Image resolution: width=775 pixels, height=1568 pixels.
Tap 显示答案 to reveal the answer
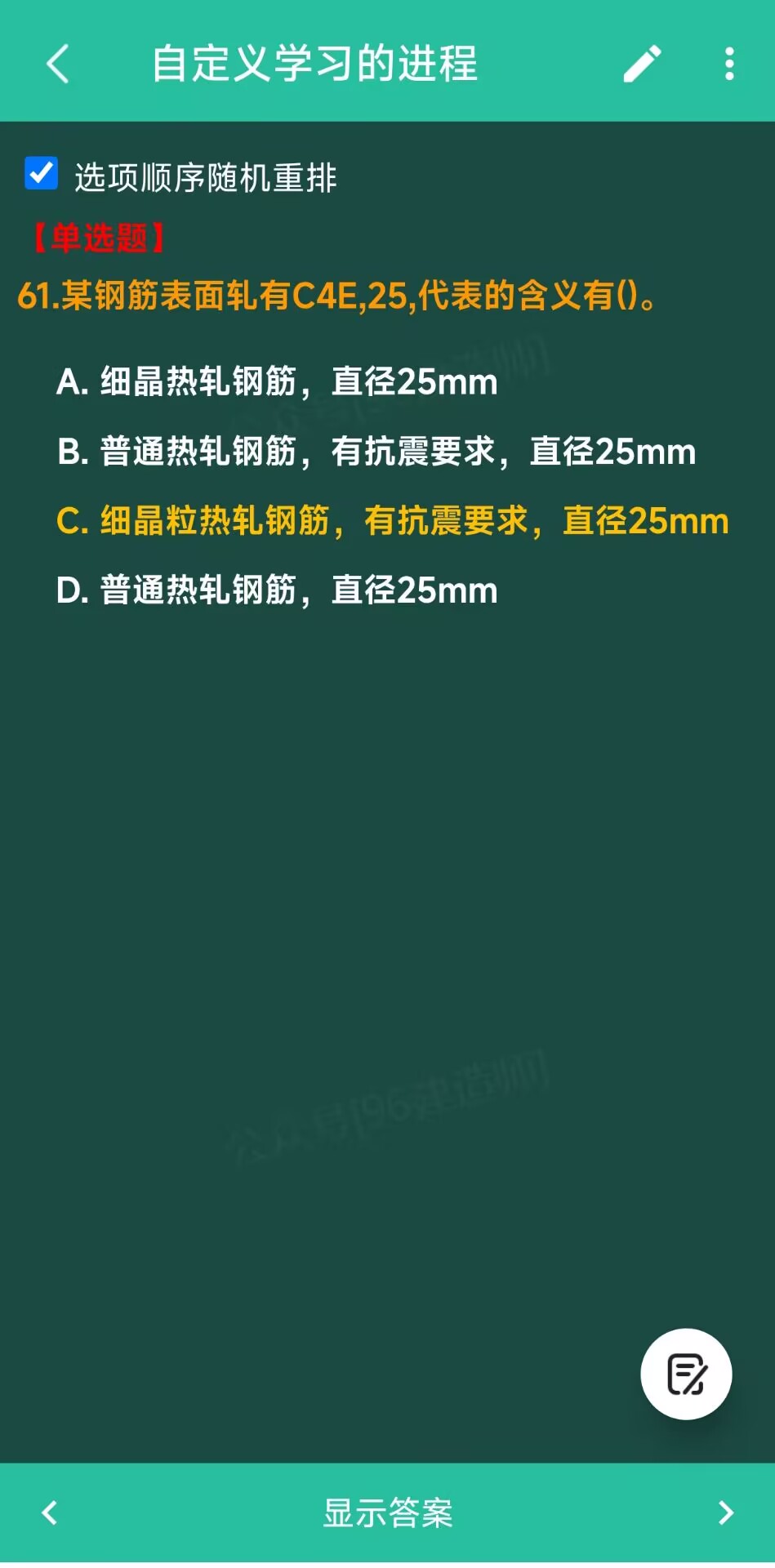pos(388,1513)
